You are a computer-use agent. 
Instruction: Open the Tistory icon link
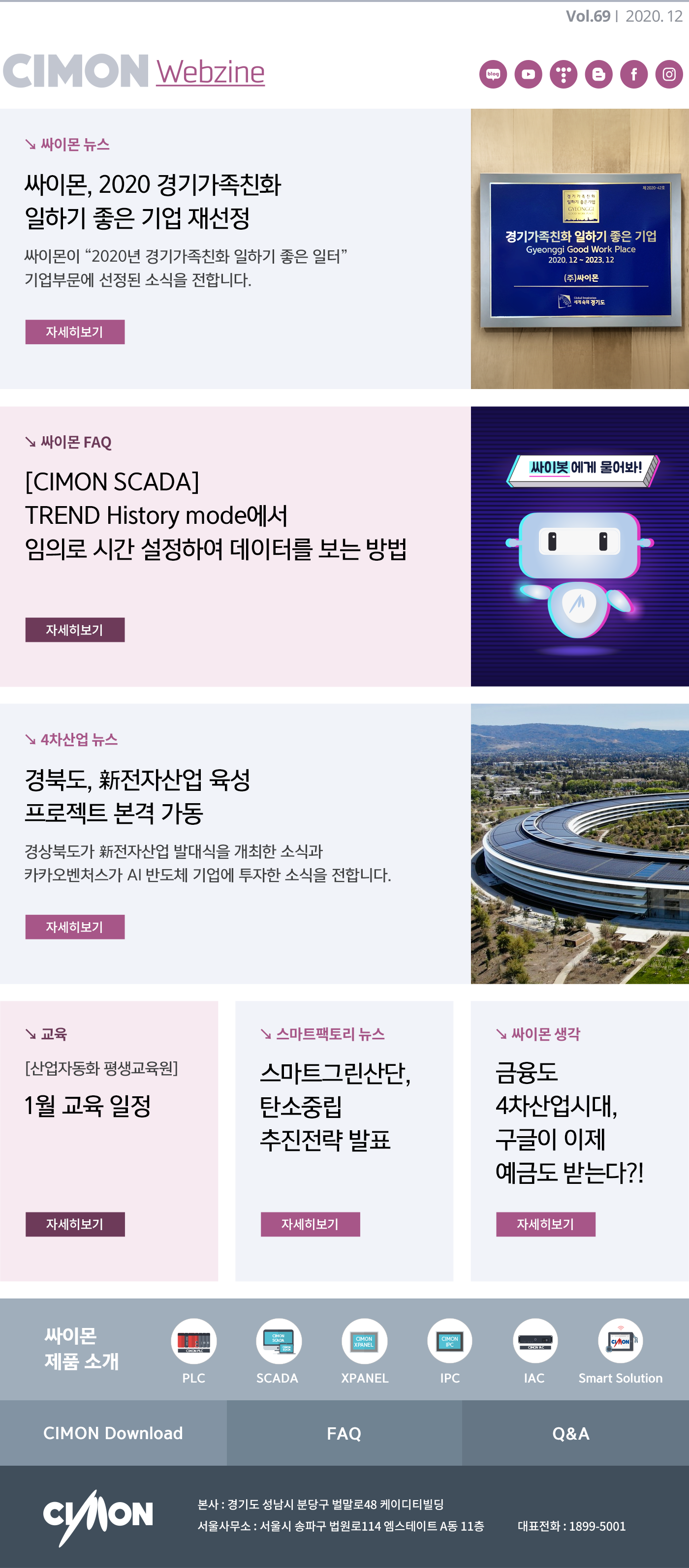(x=564, y=74)
